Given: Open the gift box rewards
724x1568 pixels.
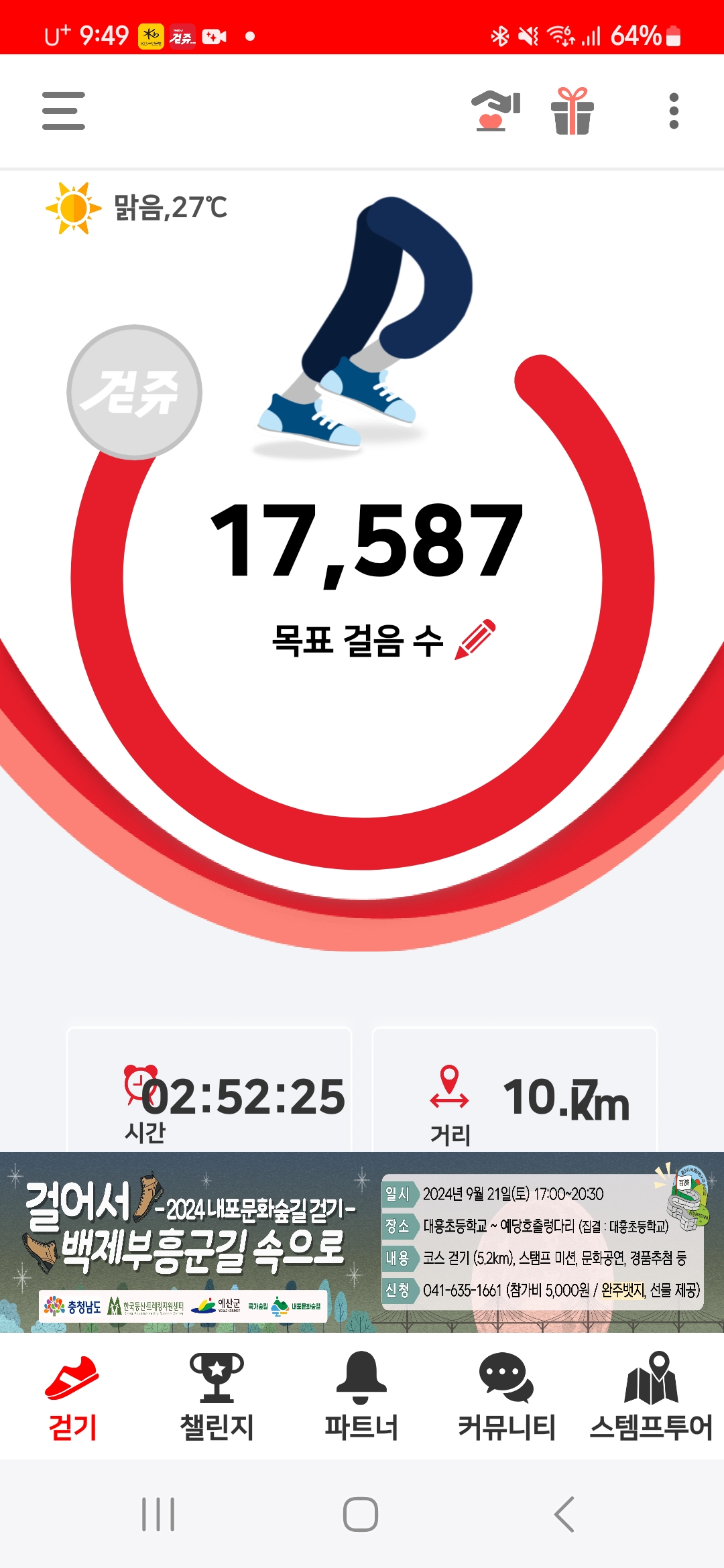Looking at the screenshot, I should tap(572, 111).
